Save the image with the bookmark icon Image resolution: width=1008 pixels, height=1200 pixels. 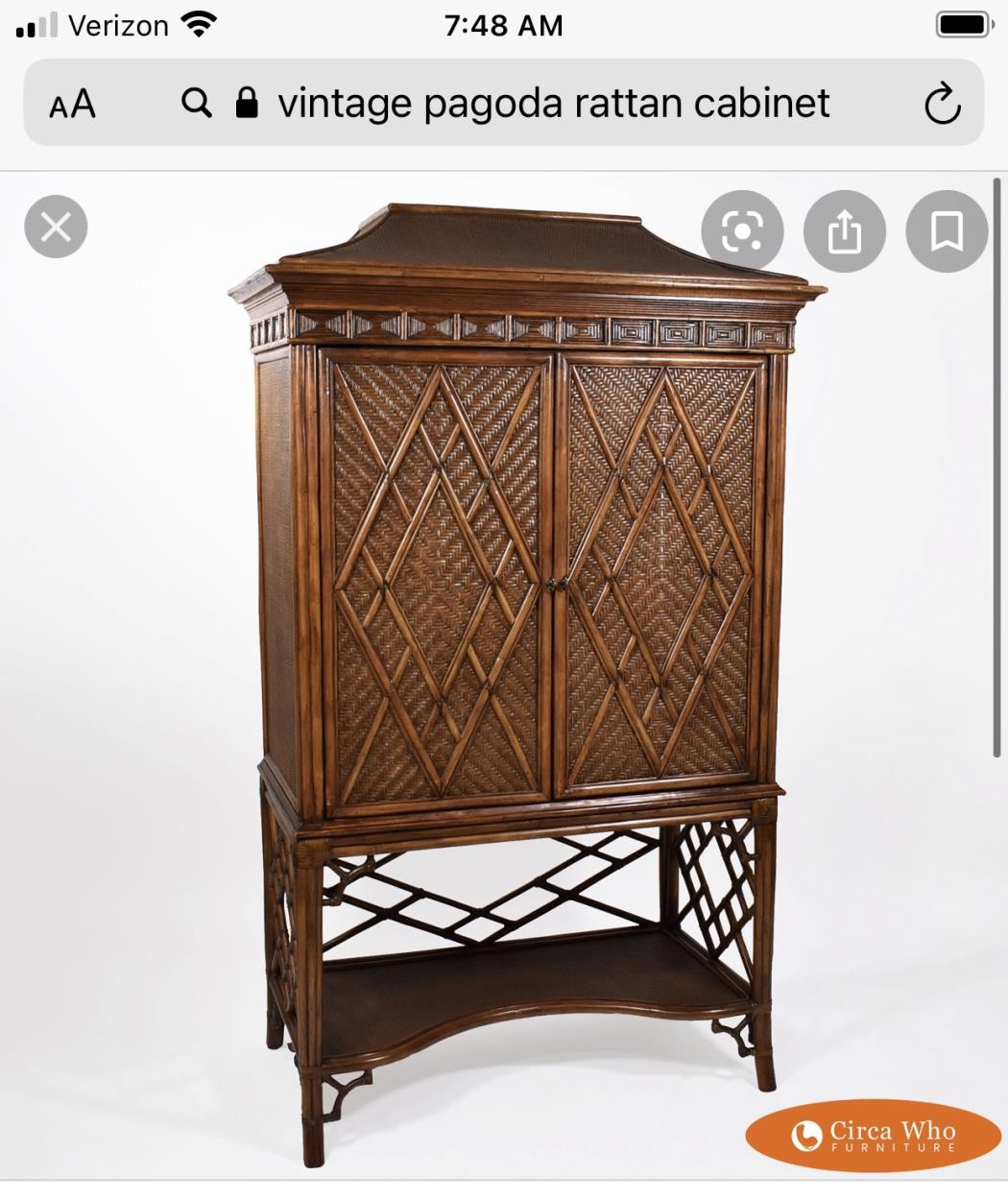point(947,231)
